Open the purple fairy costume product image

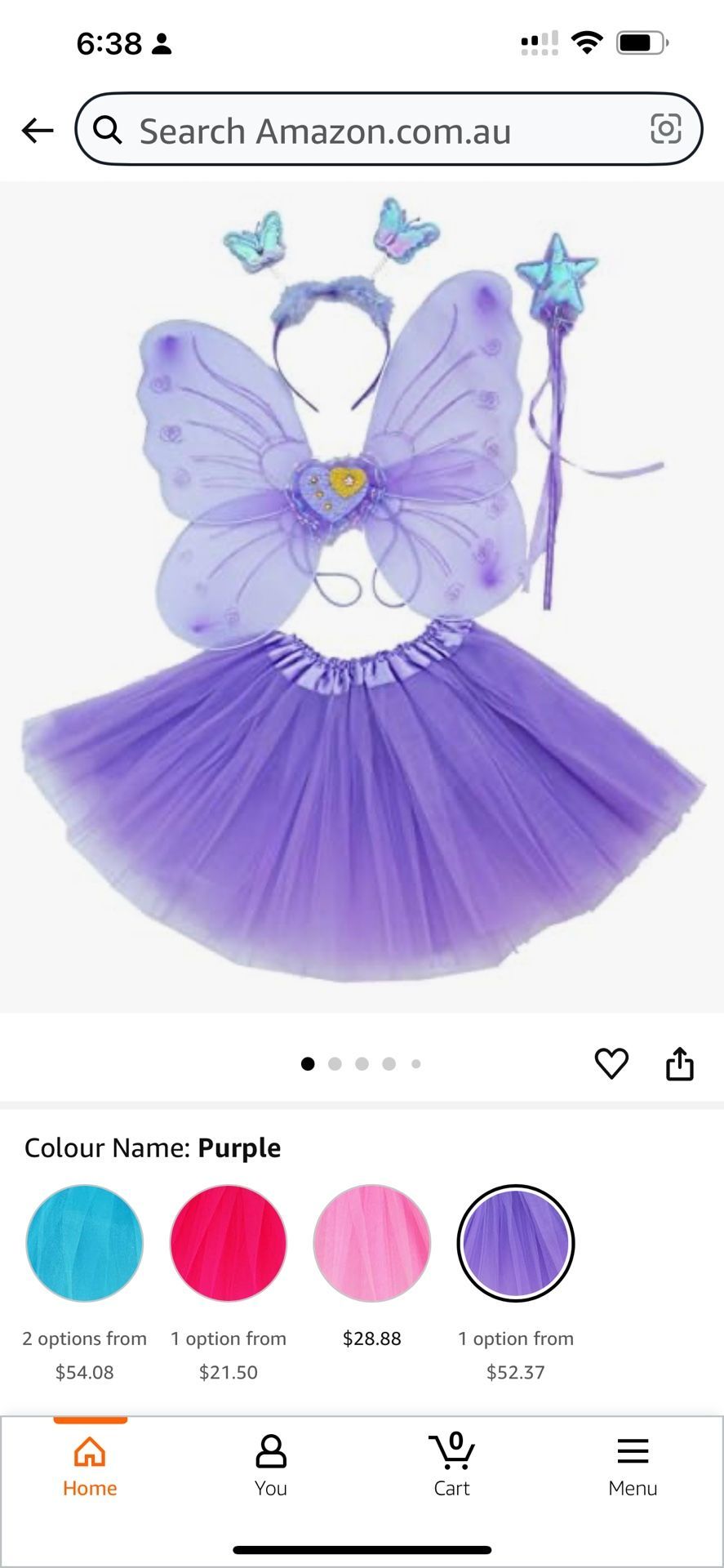pyautogui.click(x=362, y=596)
